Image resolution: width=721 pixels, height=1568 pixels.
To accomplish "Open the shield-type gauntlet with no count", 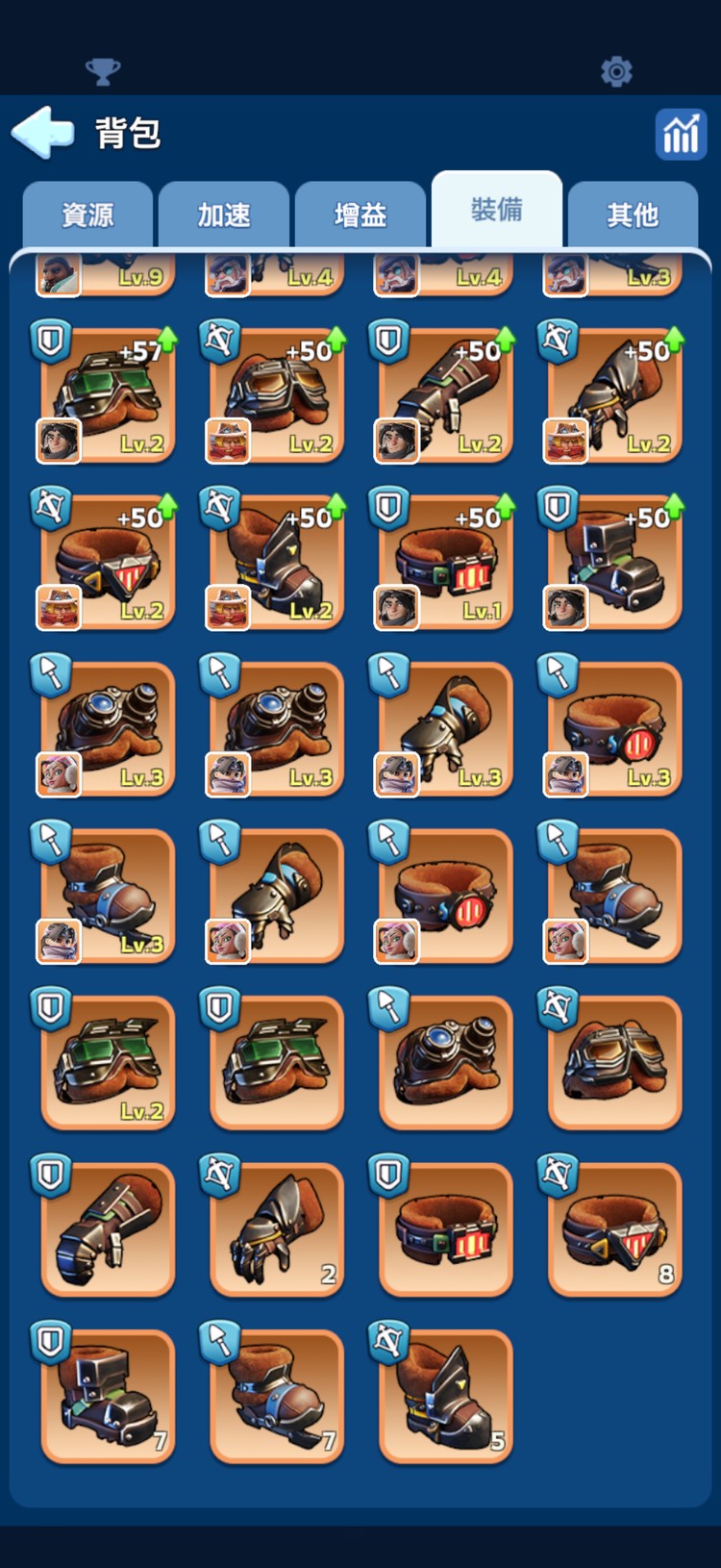I will click(109, 1229).
